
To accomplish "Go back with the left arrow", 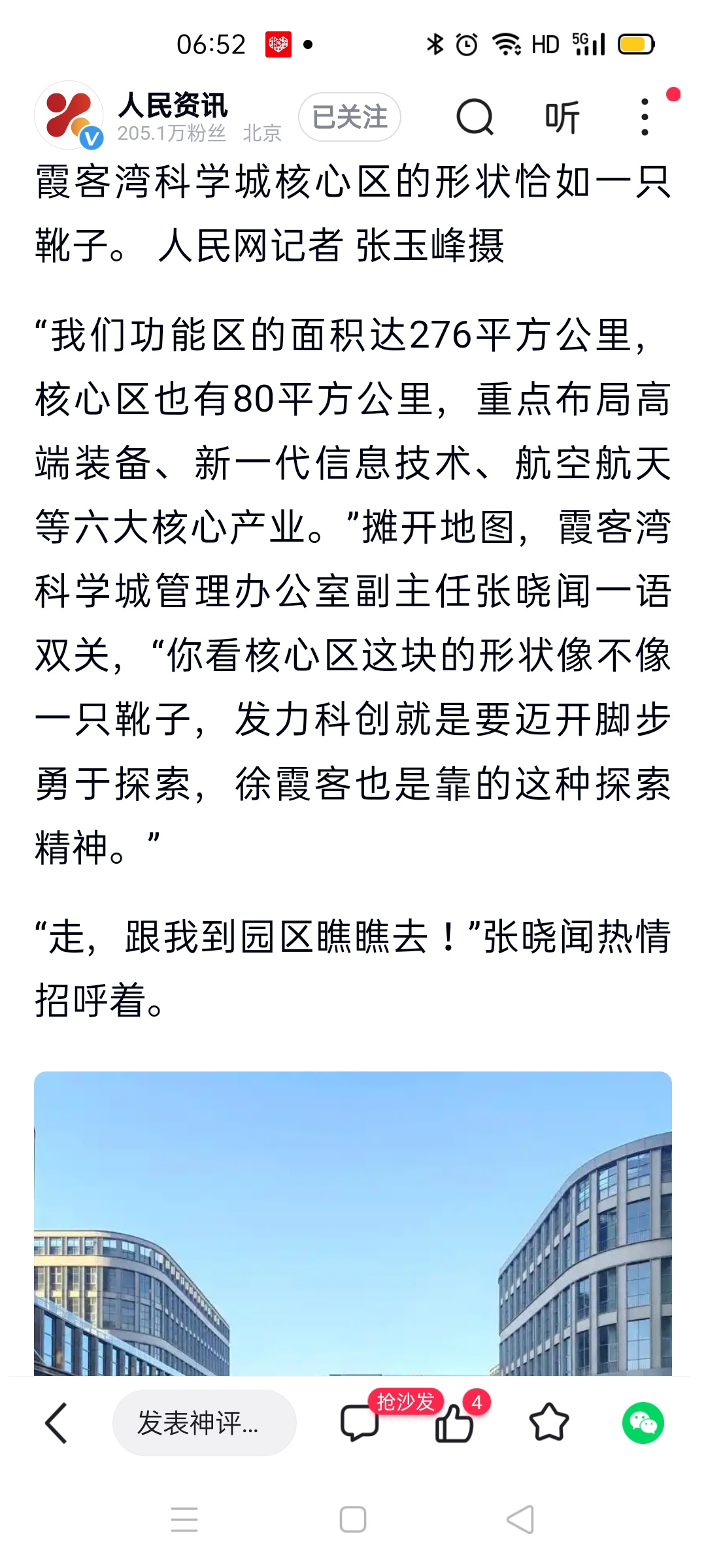I will (56, 1423).
